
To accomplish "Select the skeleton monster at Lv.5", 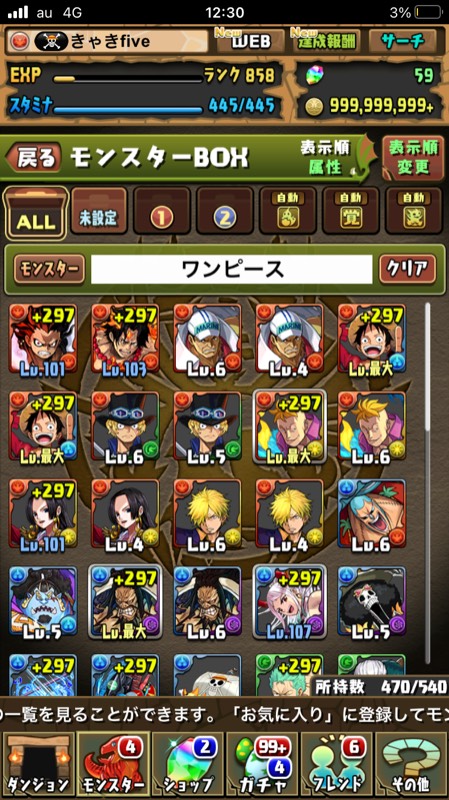I will pos(372,602).
